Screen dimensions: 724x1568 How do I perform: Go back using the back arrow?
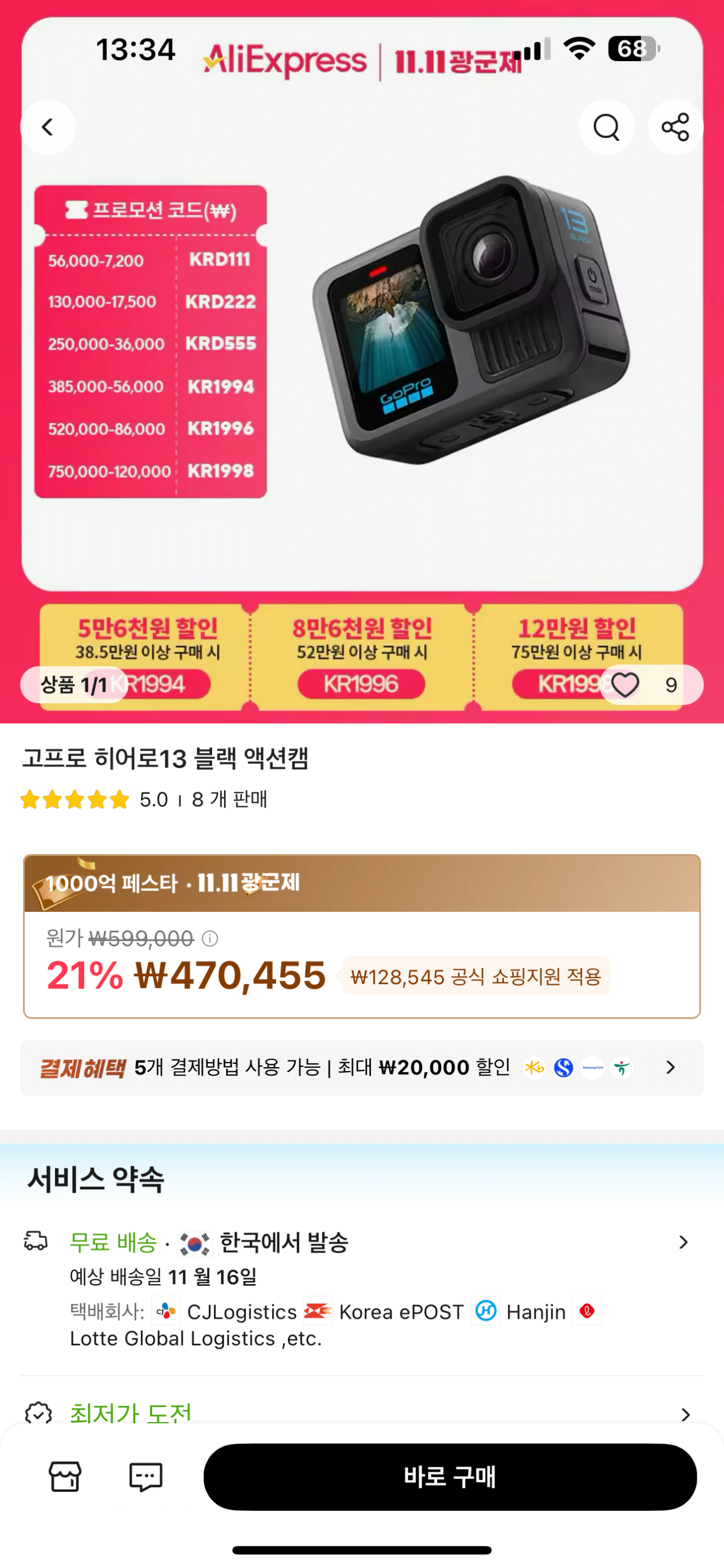point(48,127)
